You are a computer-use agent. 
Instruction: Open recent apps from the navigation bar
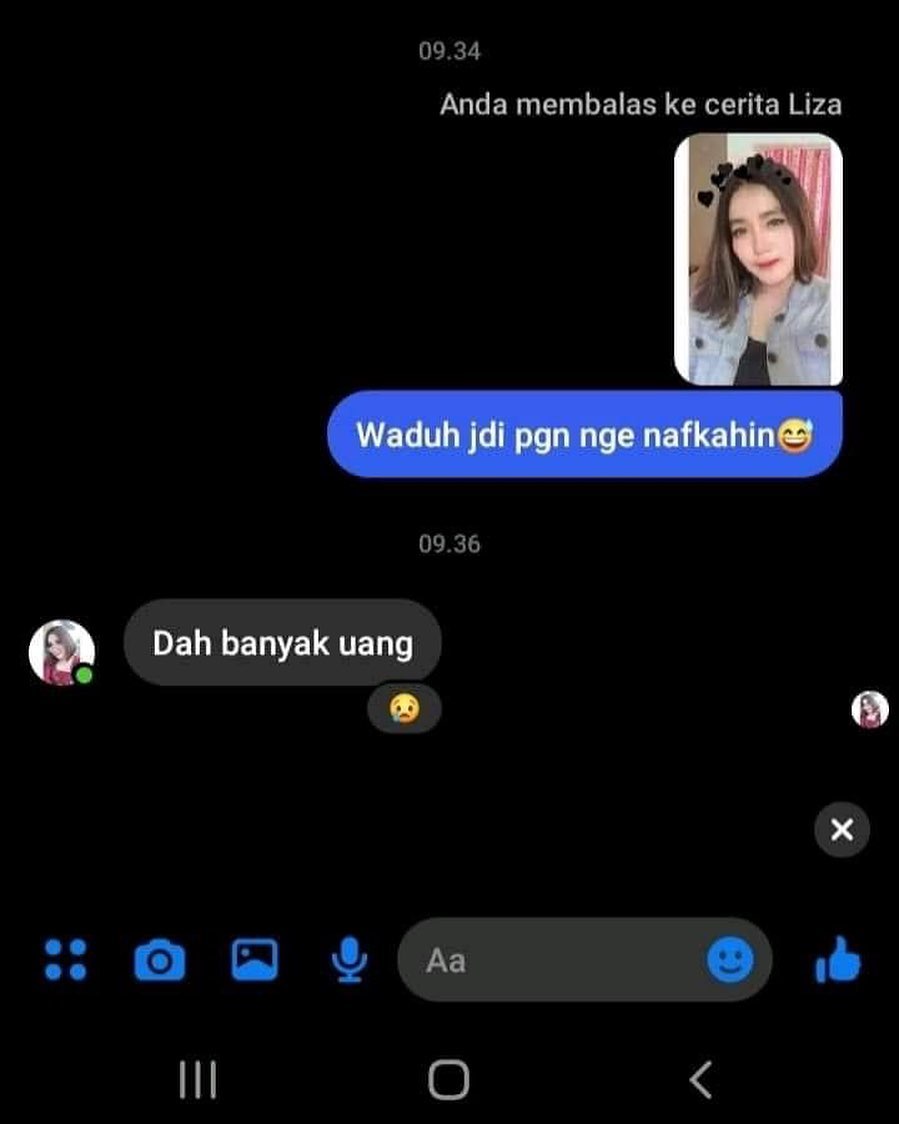coord(198,1080)
